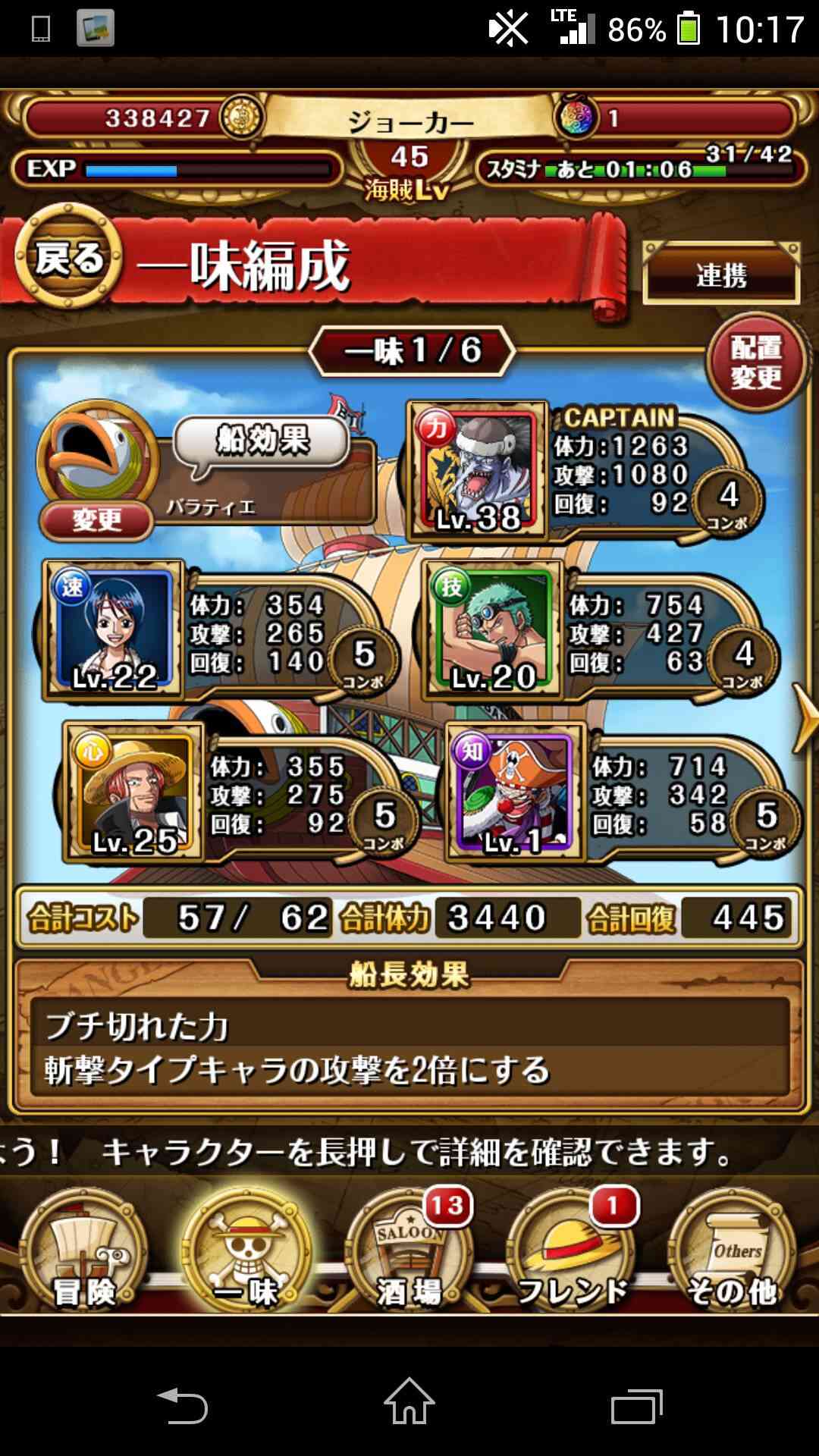Select the Lv.38 captain character
Viewport: 819px width, 1456px height.
[x=478, y=470]
